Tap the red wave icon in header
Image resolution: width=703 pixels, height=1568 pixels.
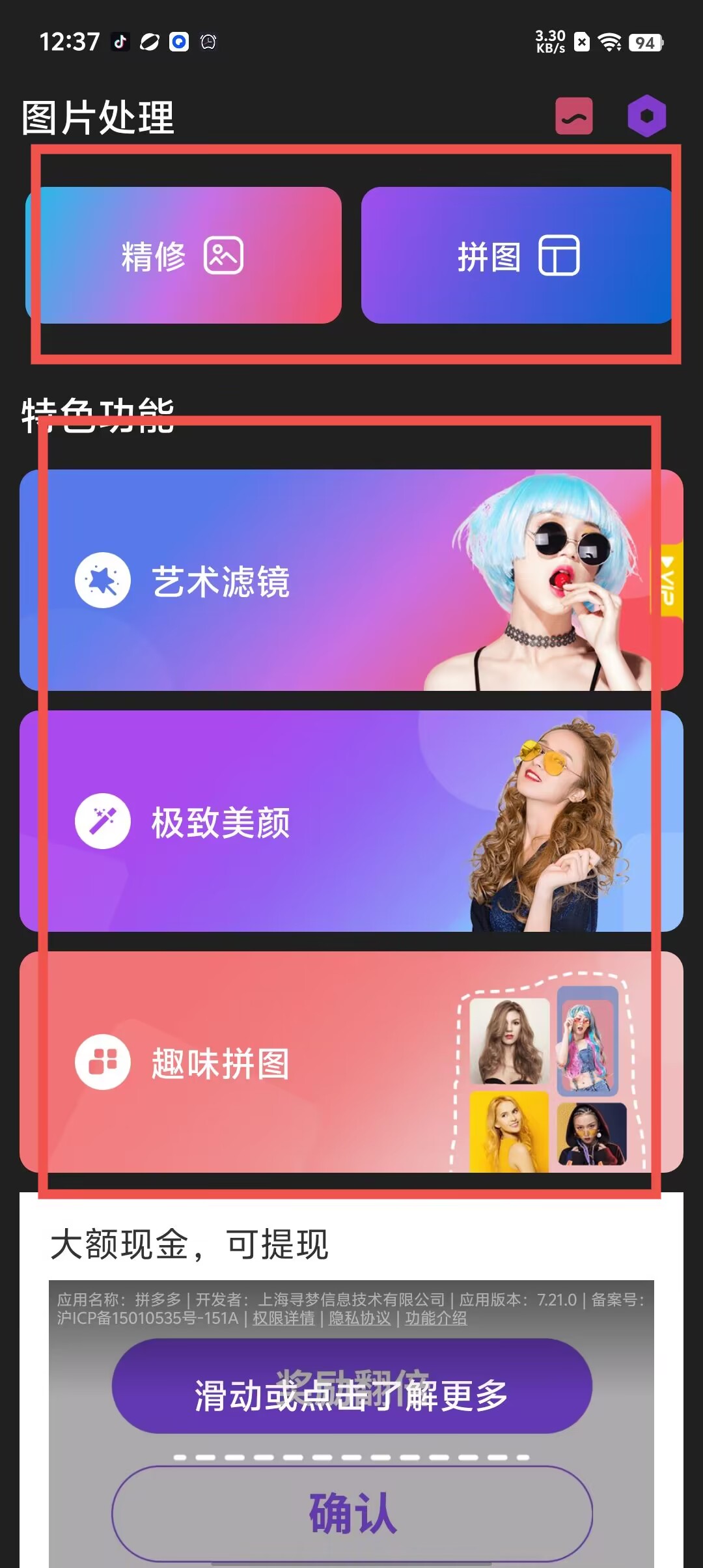(x=574, y=117)
